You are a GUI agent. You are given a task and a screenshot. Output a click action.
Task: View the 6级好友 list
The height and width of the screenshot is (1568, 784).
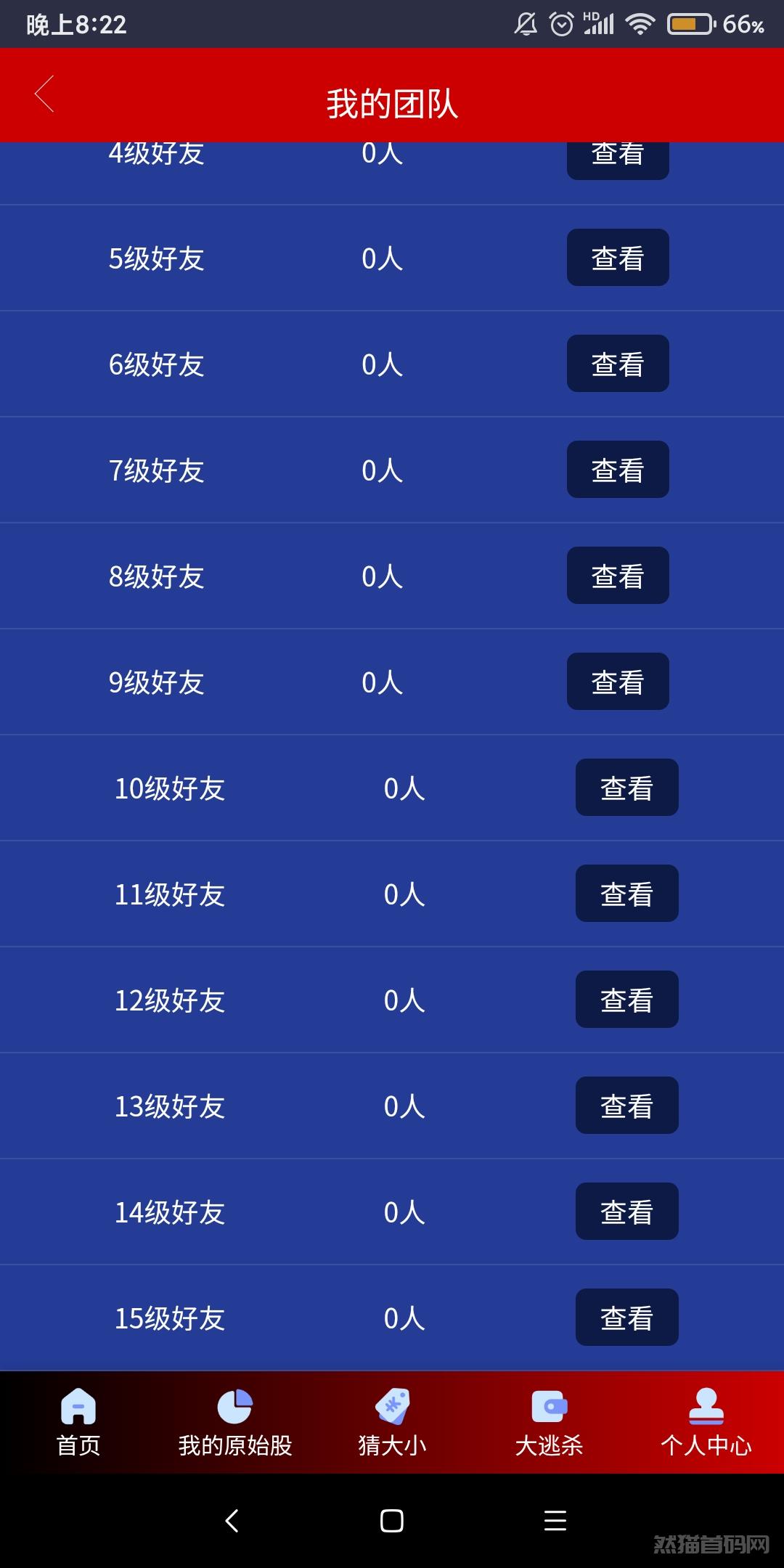click(x=618, y=364)
